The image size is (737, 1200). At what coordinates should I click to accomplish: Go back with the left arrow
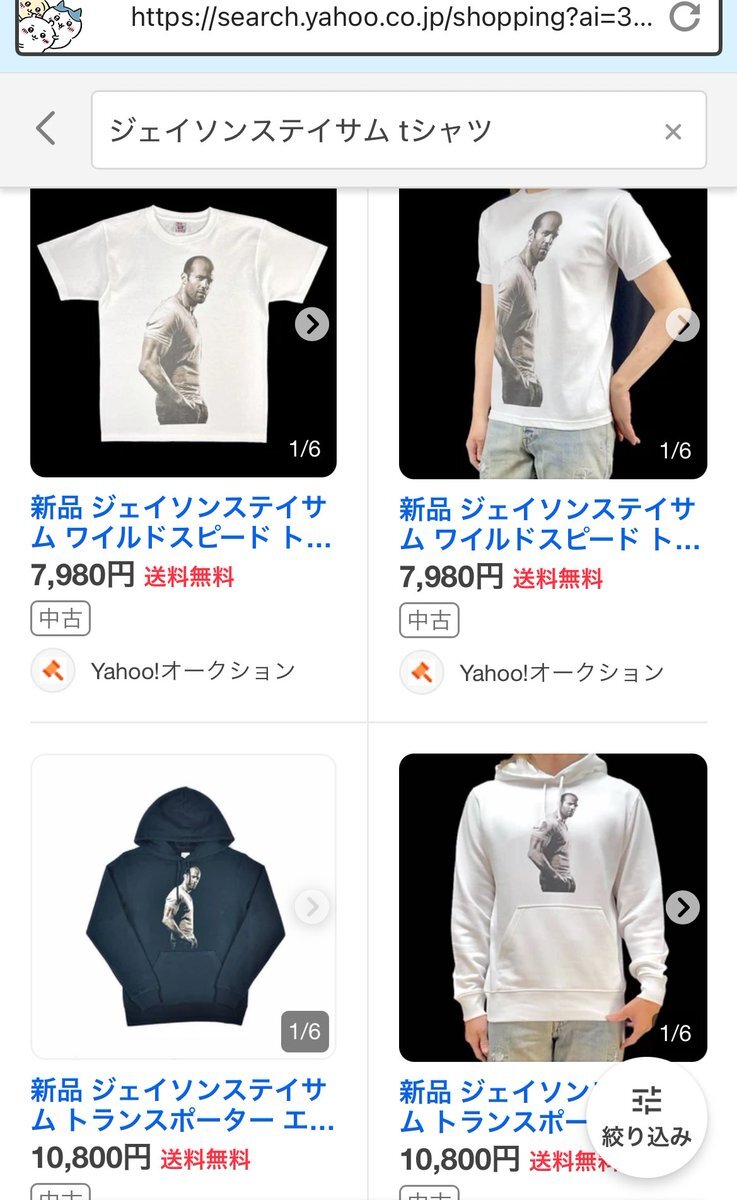(x=45, y=129)
